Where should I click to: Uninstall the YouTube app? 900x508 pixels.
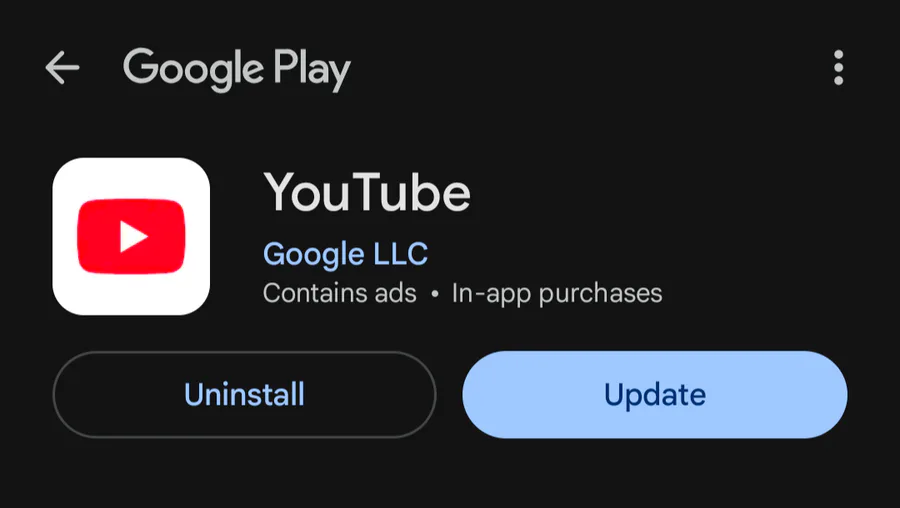[244, 394]
